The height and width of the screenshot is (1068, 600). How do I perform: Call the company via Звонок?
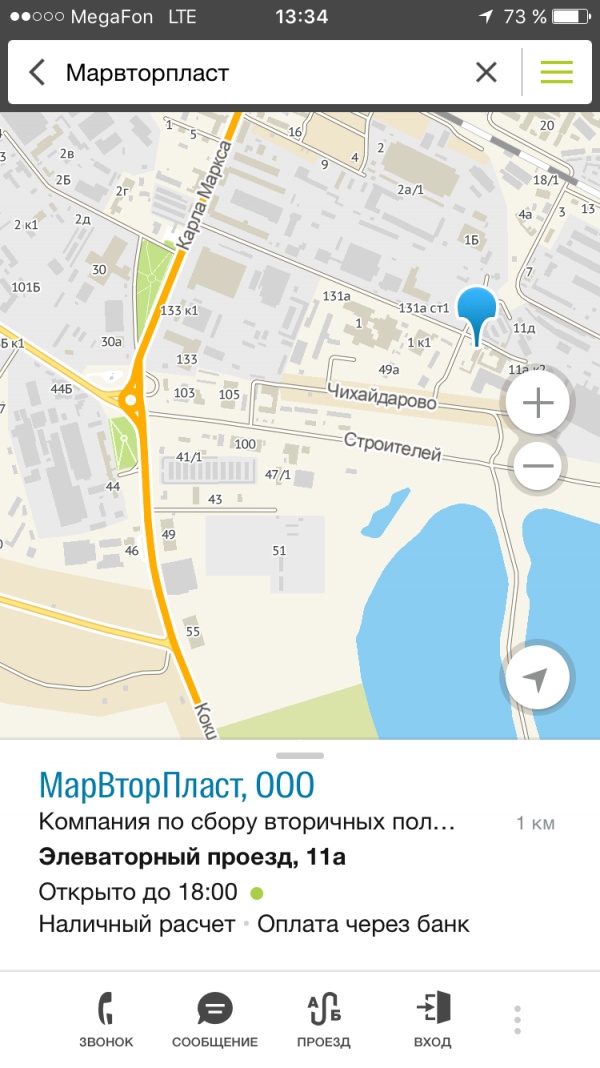pyautogui.click(x=106, y=1019)
